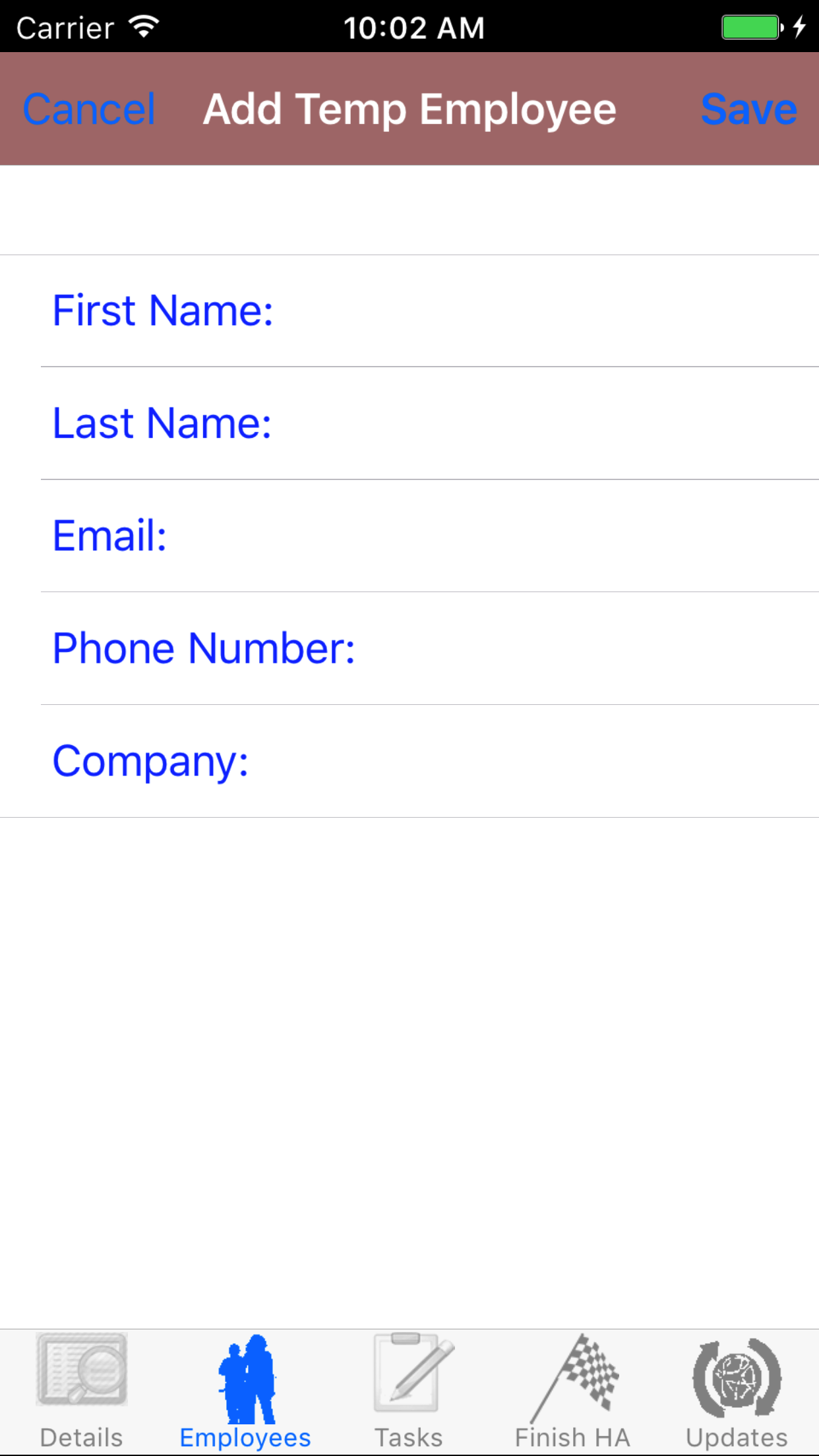Focus the Email input field

pyautogui.click(x=488, y=535)
